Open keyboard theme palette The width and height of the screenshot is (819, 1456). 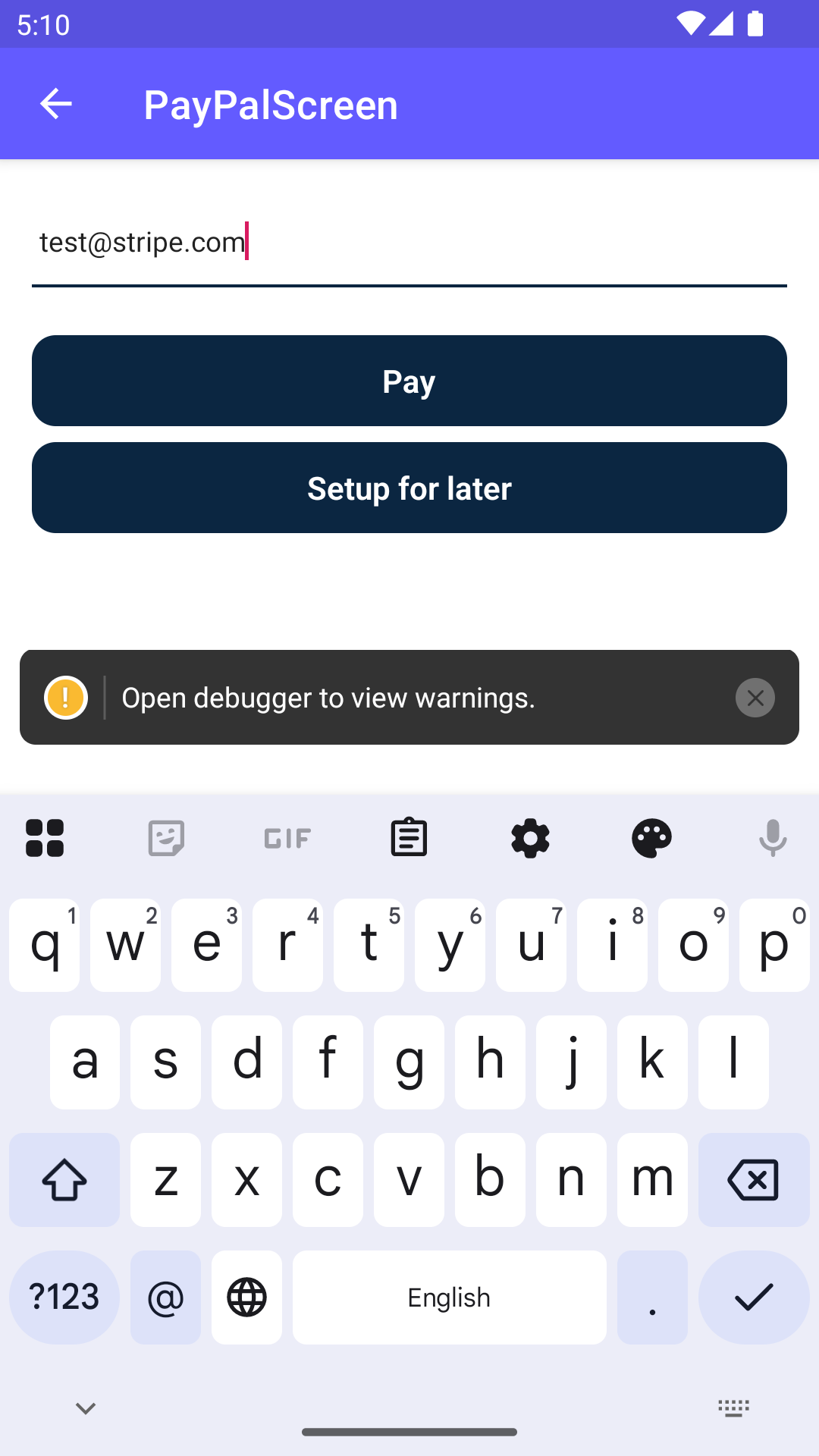tap(651, 838)
